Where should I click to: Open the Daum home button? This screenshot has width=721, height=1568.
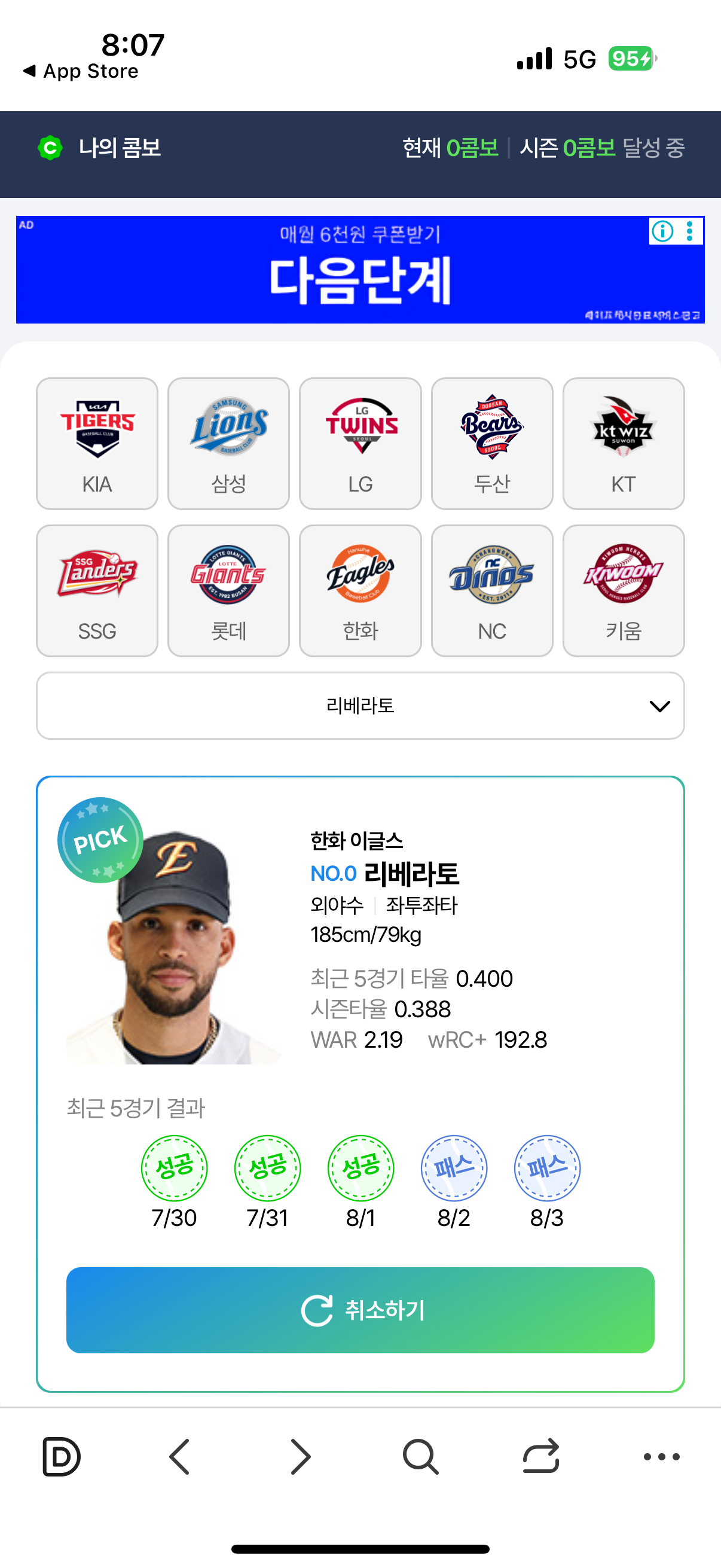tap(61, 1457)
